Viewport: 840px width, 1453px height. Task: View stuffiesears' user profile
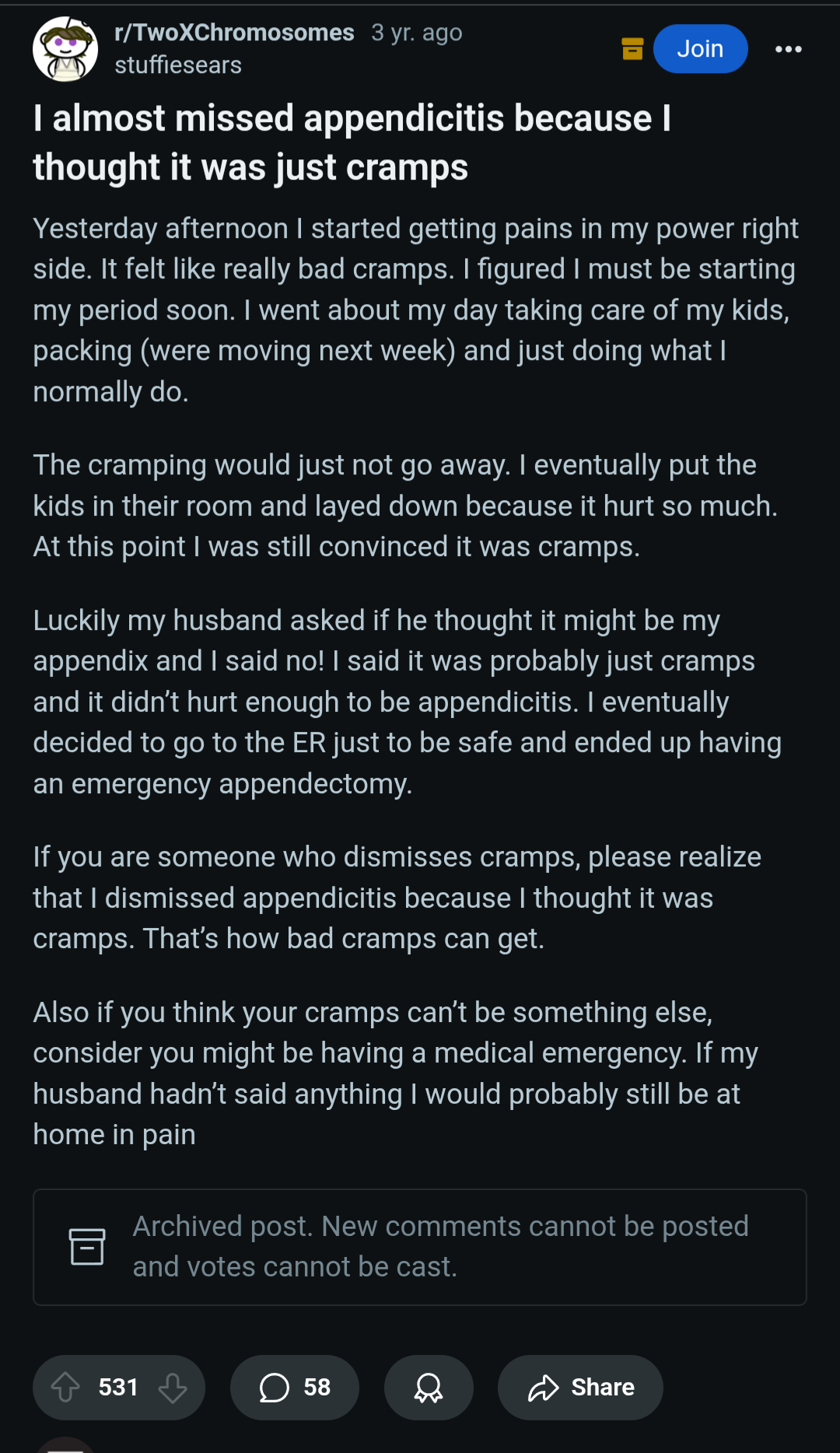pyautogui.click(x=178, y=65)
